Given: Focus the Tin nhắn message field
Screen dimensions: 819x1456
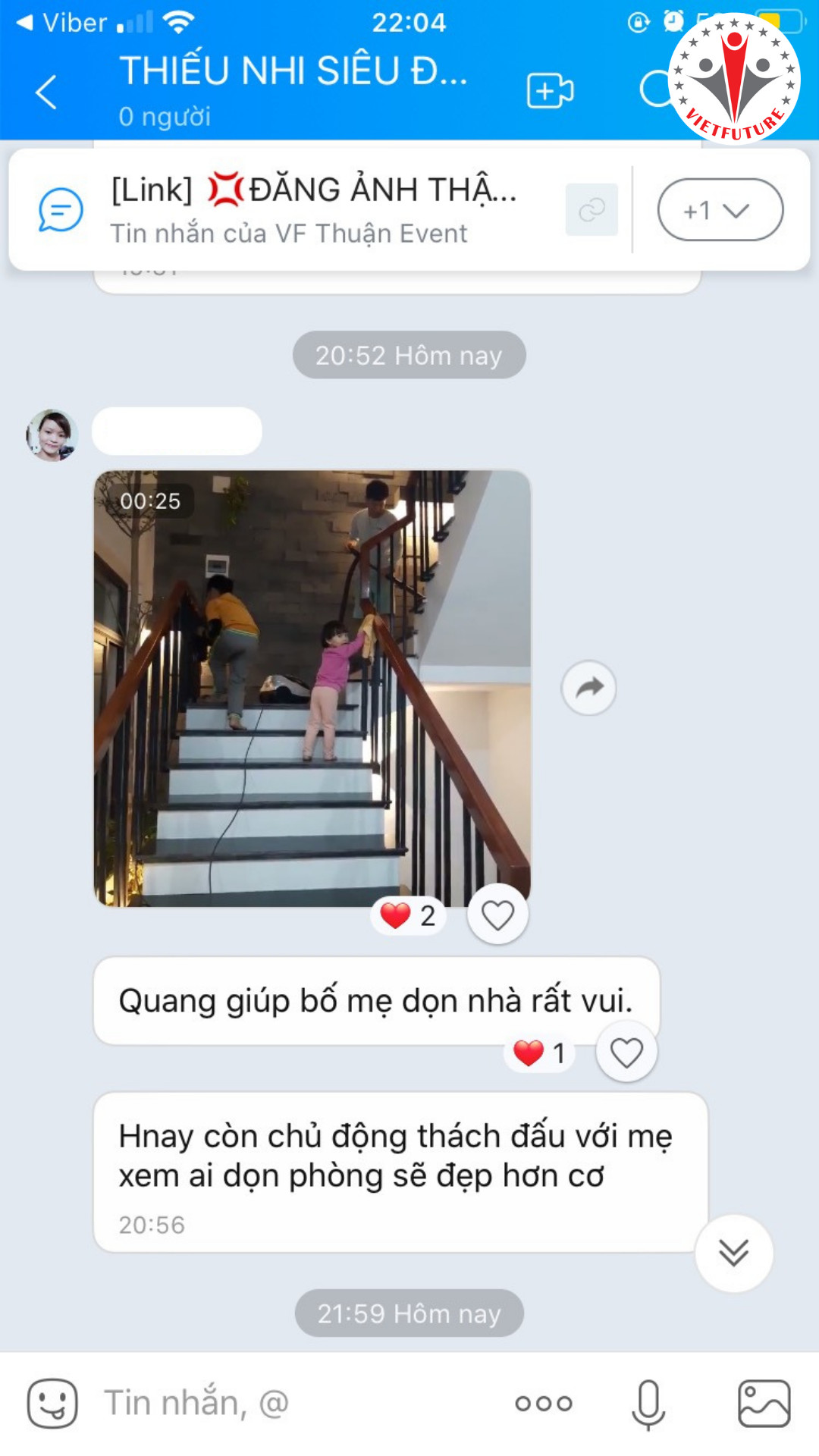Looking at the screenshot, I should (296, 1403).
